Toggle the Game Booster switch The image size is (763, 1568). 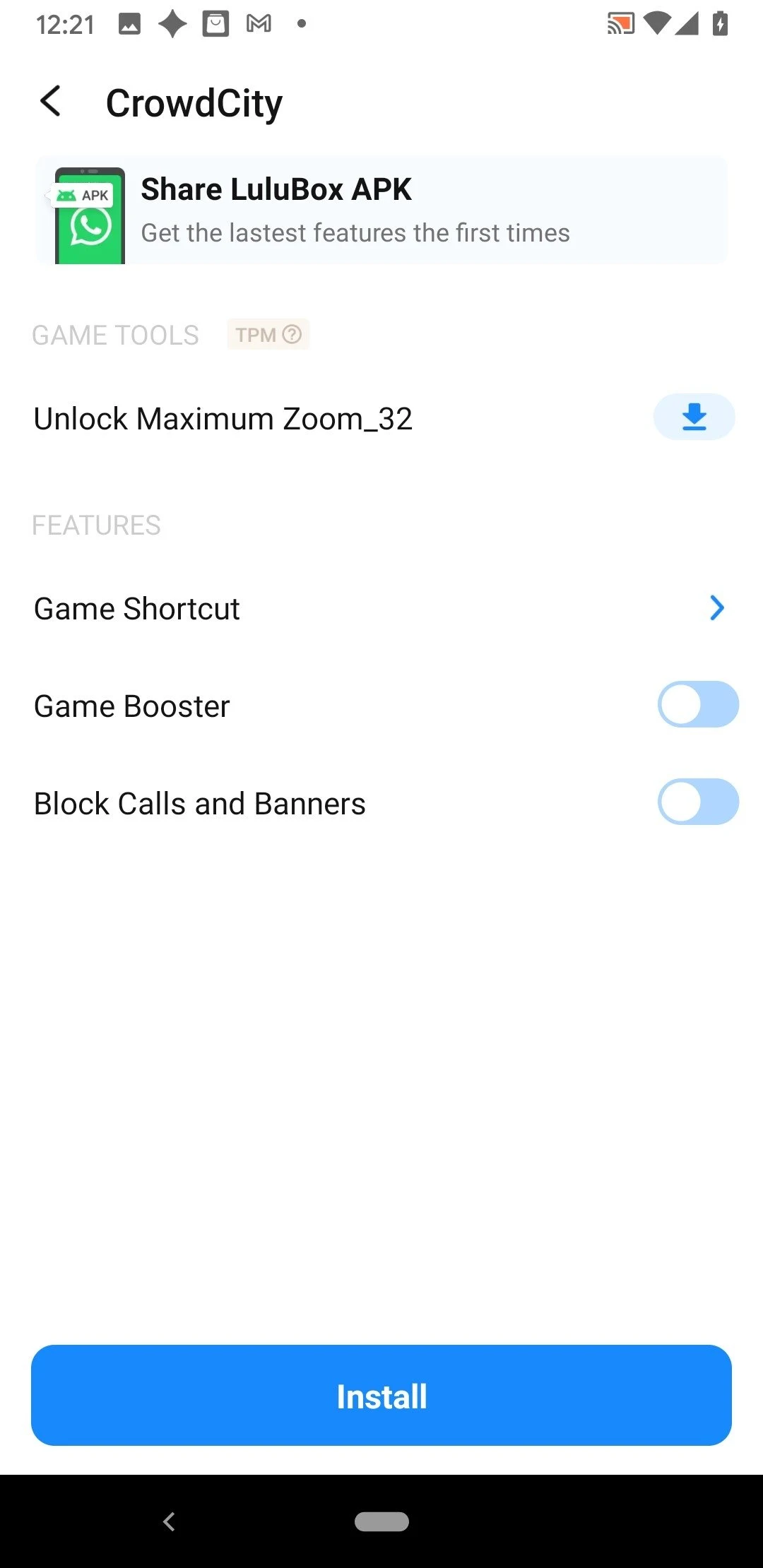click(698, 704)
